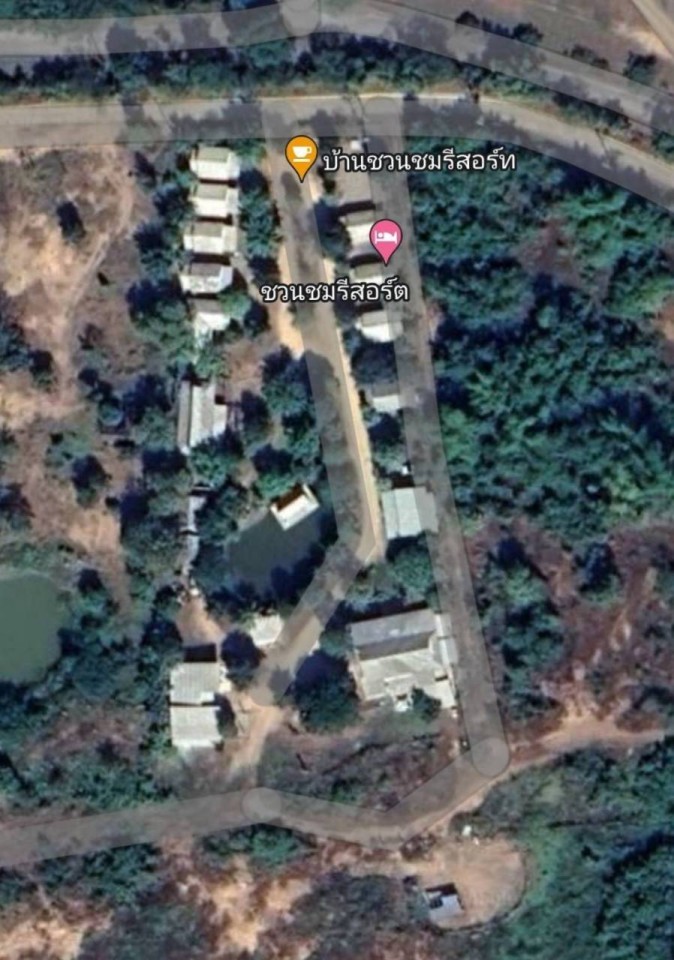Open the บ้านชวนชมรีสอร์ท cafe marker
This screenshot has width=674, height=960.
point(301,155)
